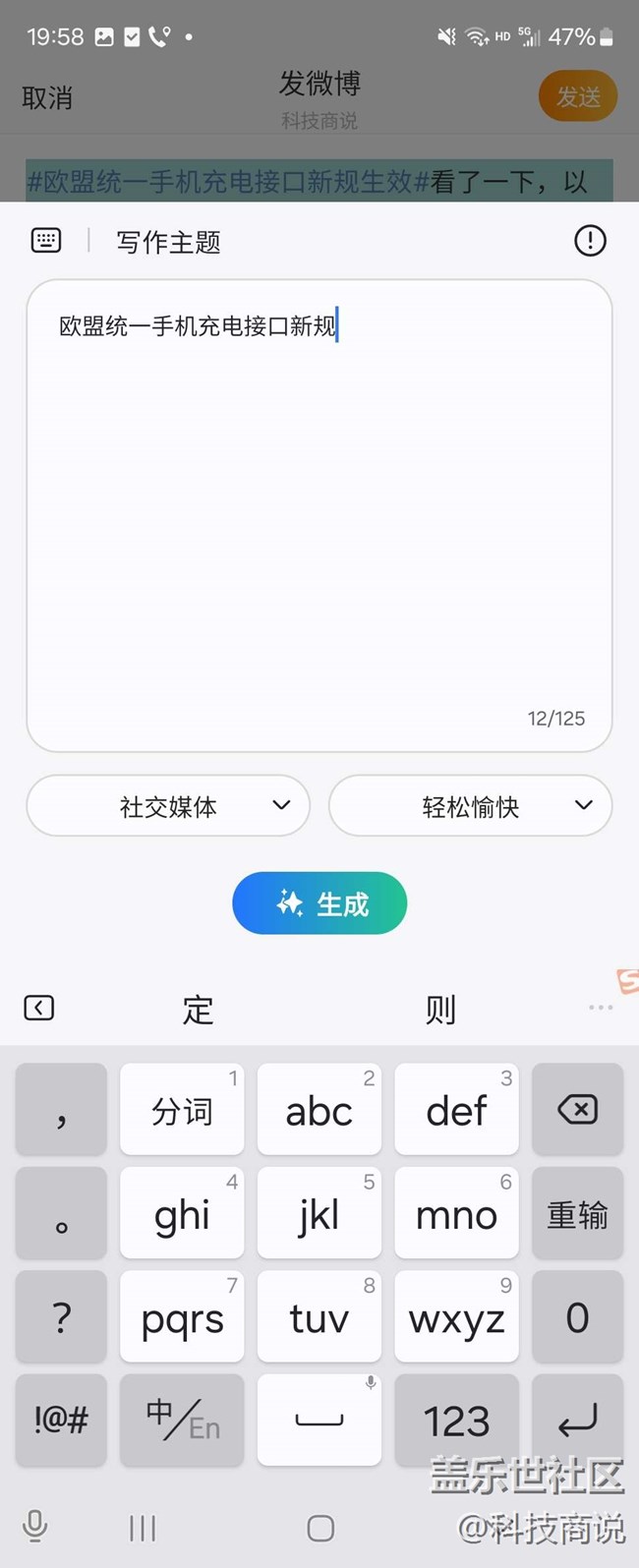Open more candidate options (three dots)

pos(601,1008)
